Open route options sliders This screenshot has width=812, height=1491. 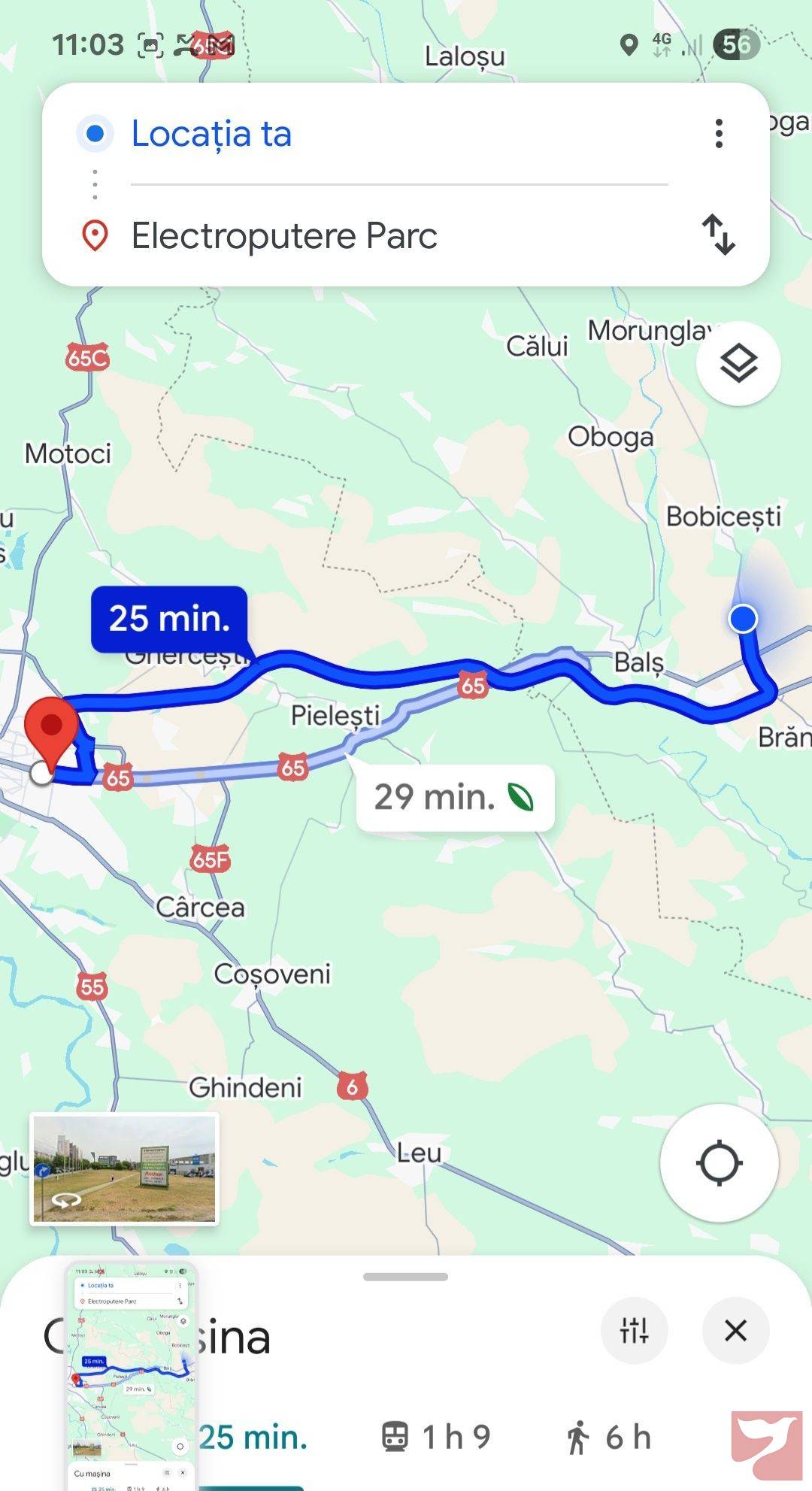coord(634,1330)
